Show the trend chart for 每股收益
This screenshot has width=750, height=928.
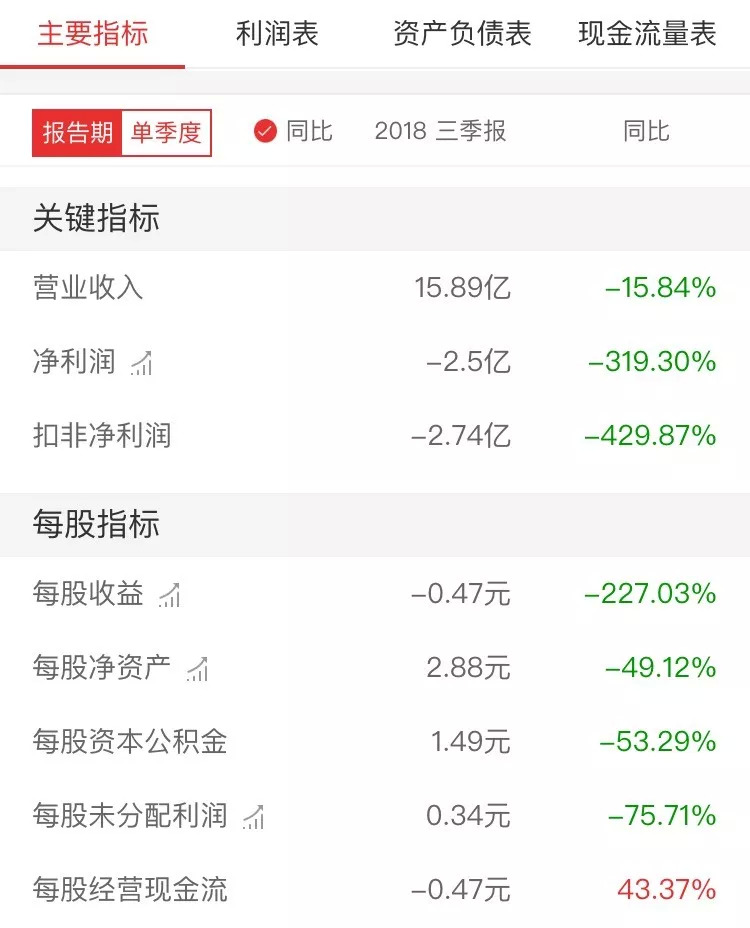(x=170, y=595)
